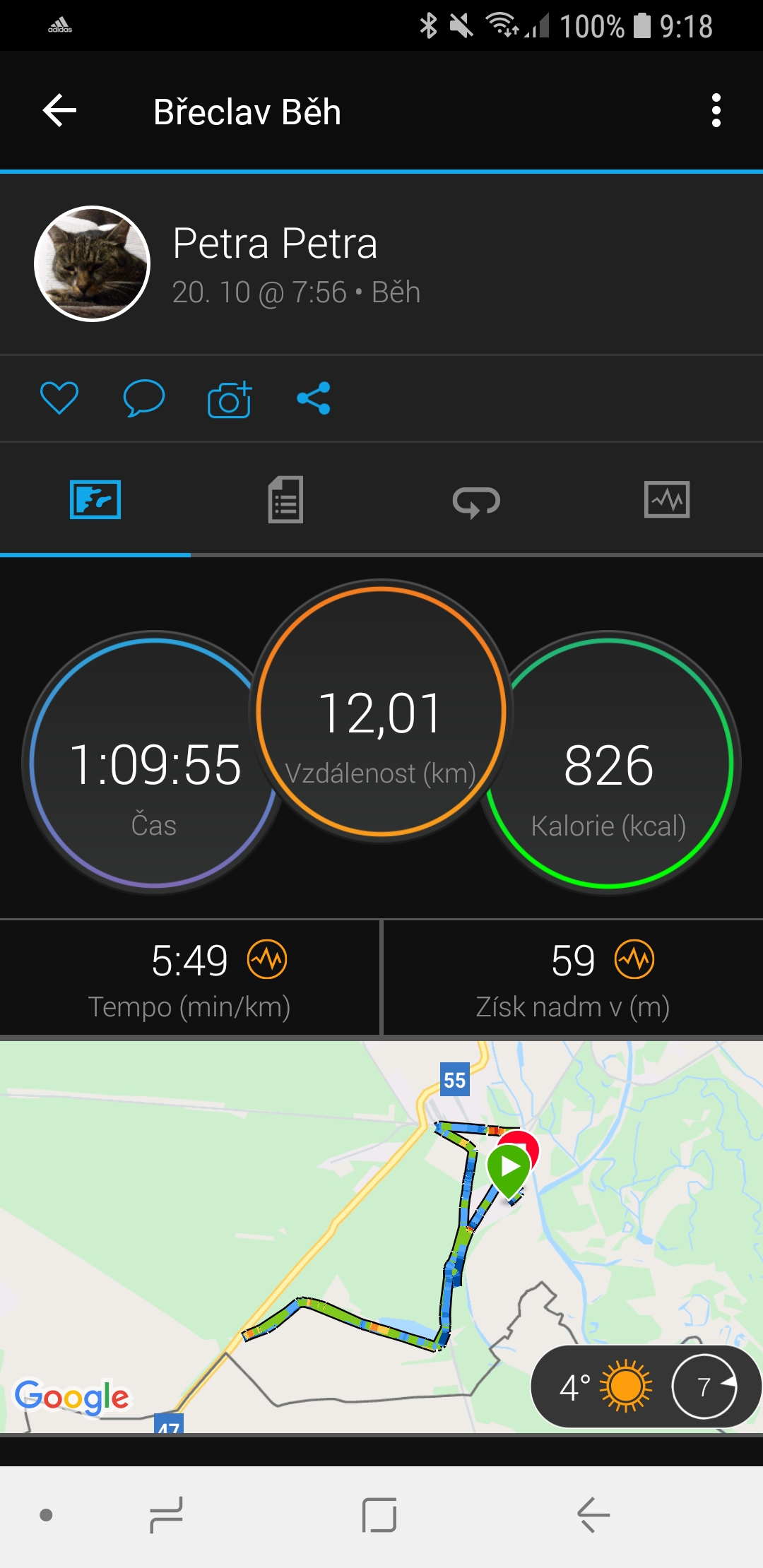Switch to the stats details tab
This screenshot has width=763, height=1568.
285,500
